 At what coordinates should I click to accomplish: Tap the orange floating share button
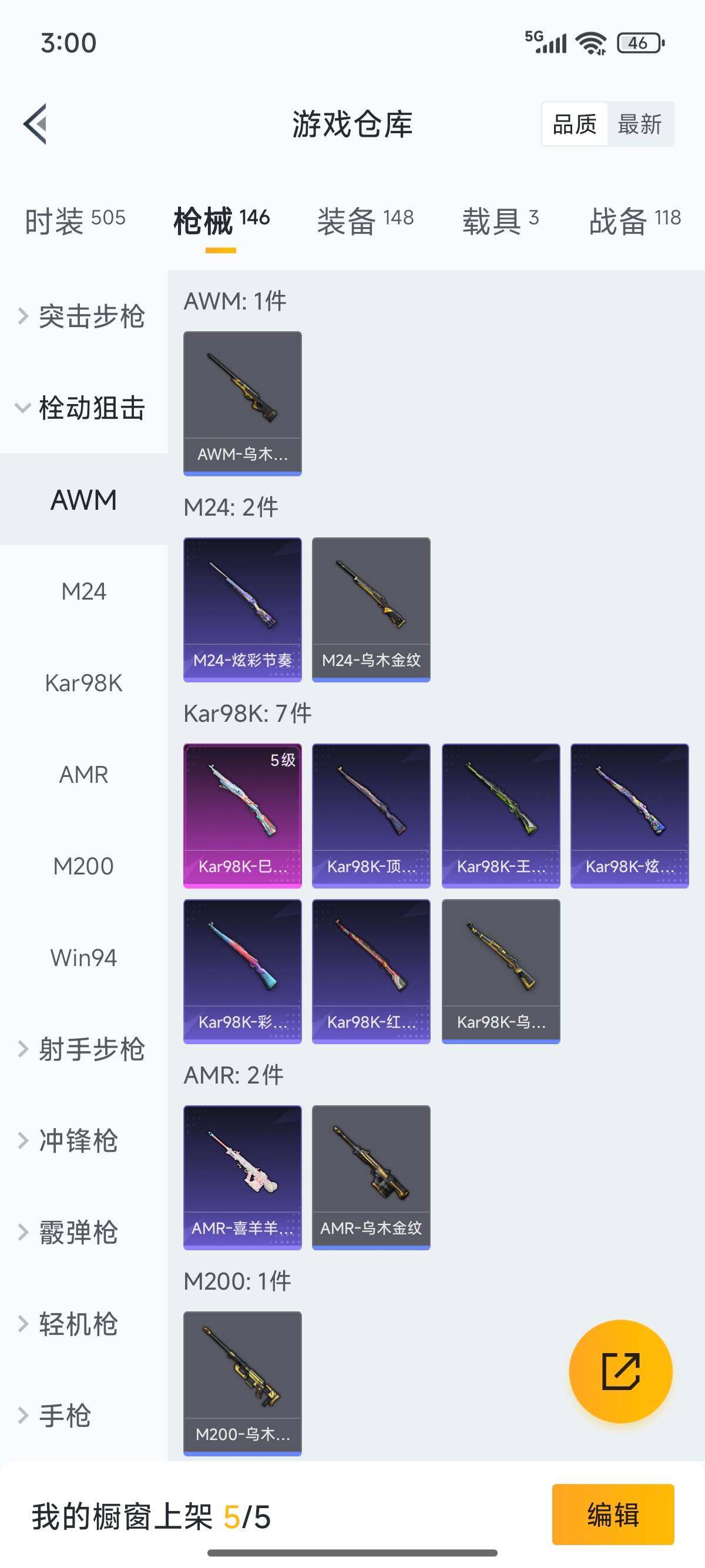click(620, 1371)
